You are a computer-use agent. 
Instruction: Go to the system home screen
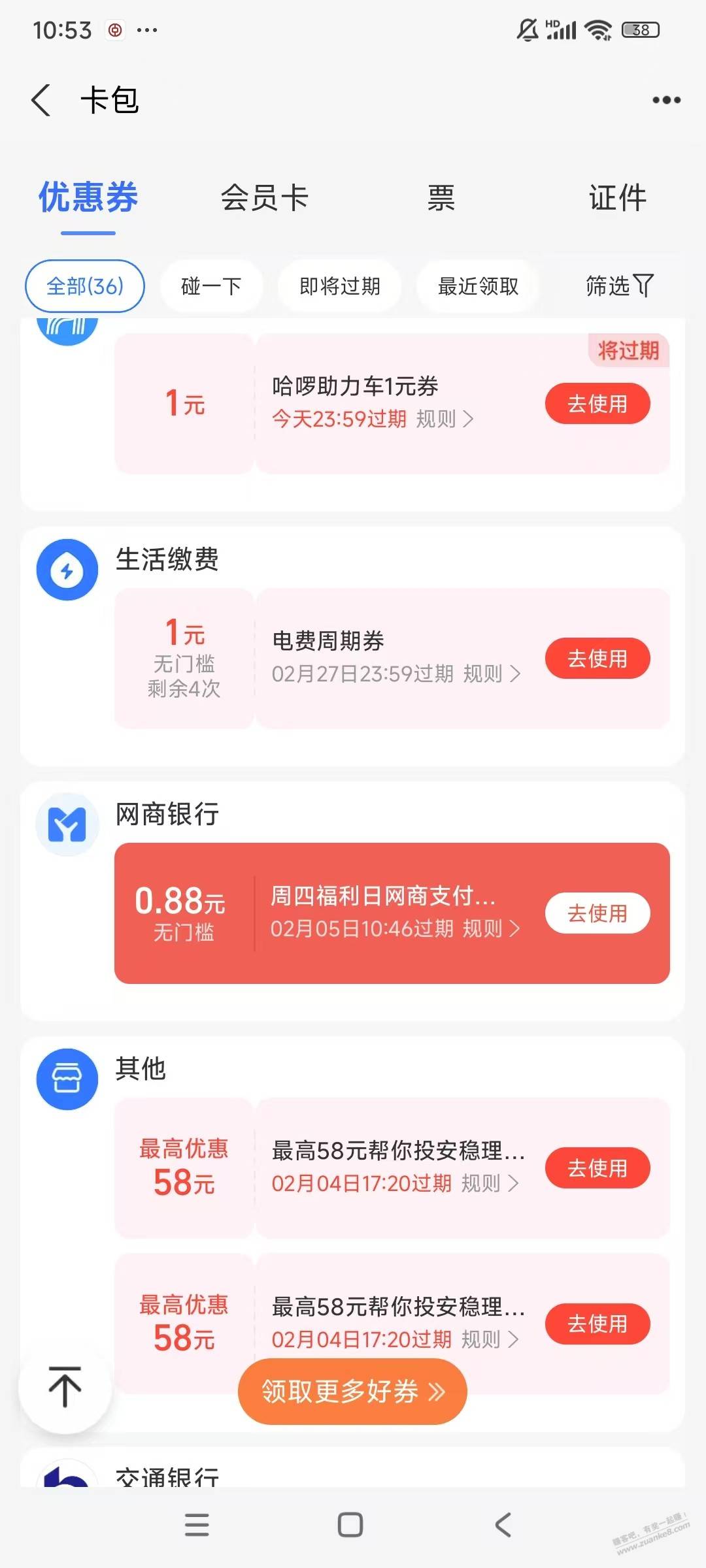click(350, 1525)
